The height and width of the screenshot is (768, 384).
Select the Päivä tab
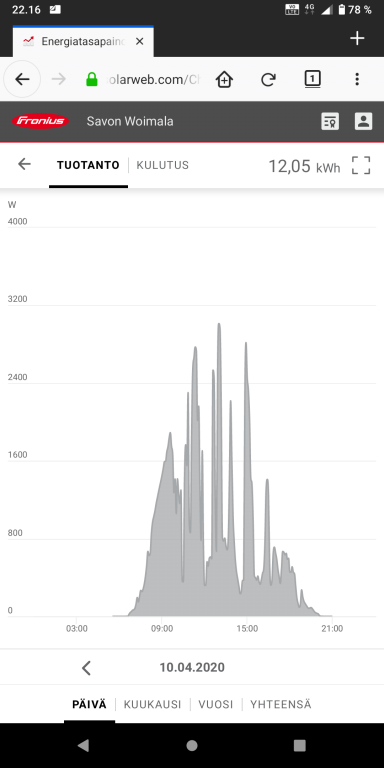[89, 705]
